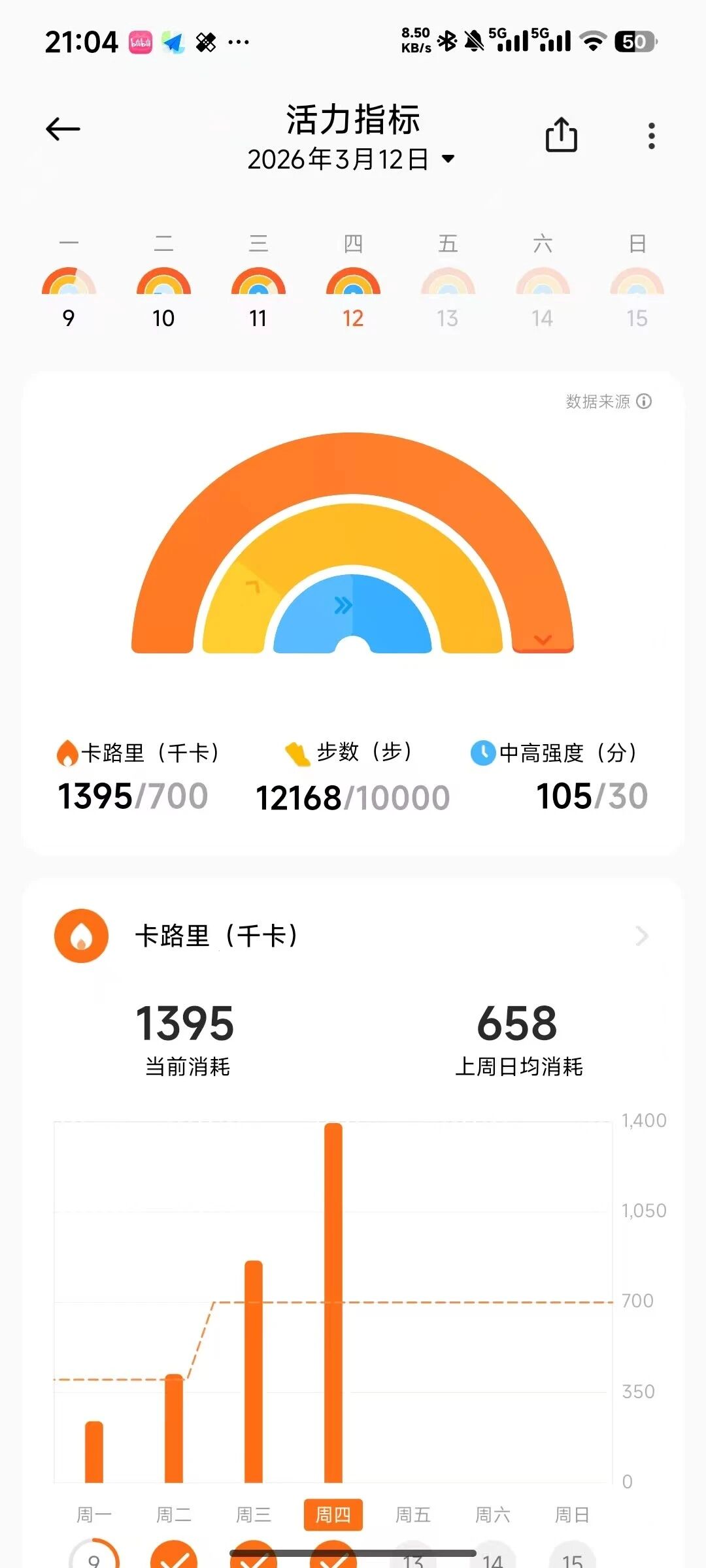The image size is (706, 1568).
Task: View the 数据来源 info
Action: coord(608,401)
